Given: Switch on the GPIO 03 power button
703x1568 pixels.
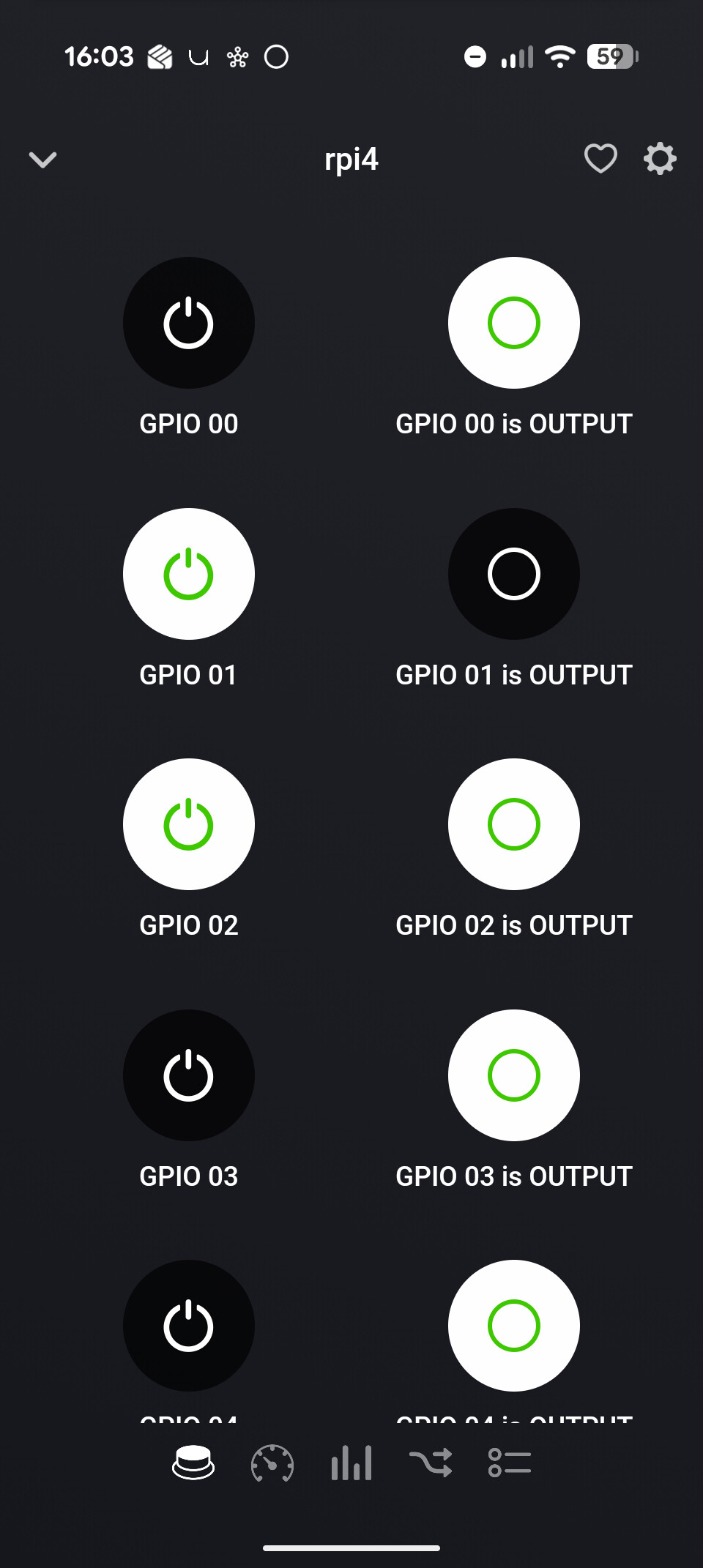Looking at the screenshot, I should [189, 1075].
